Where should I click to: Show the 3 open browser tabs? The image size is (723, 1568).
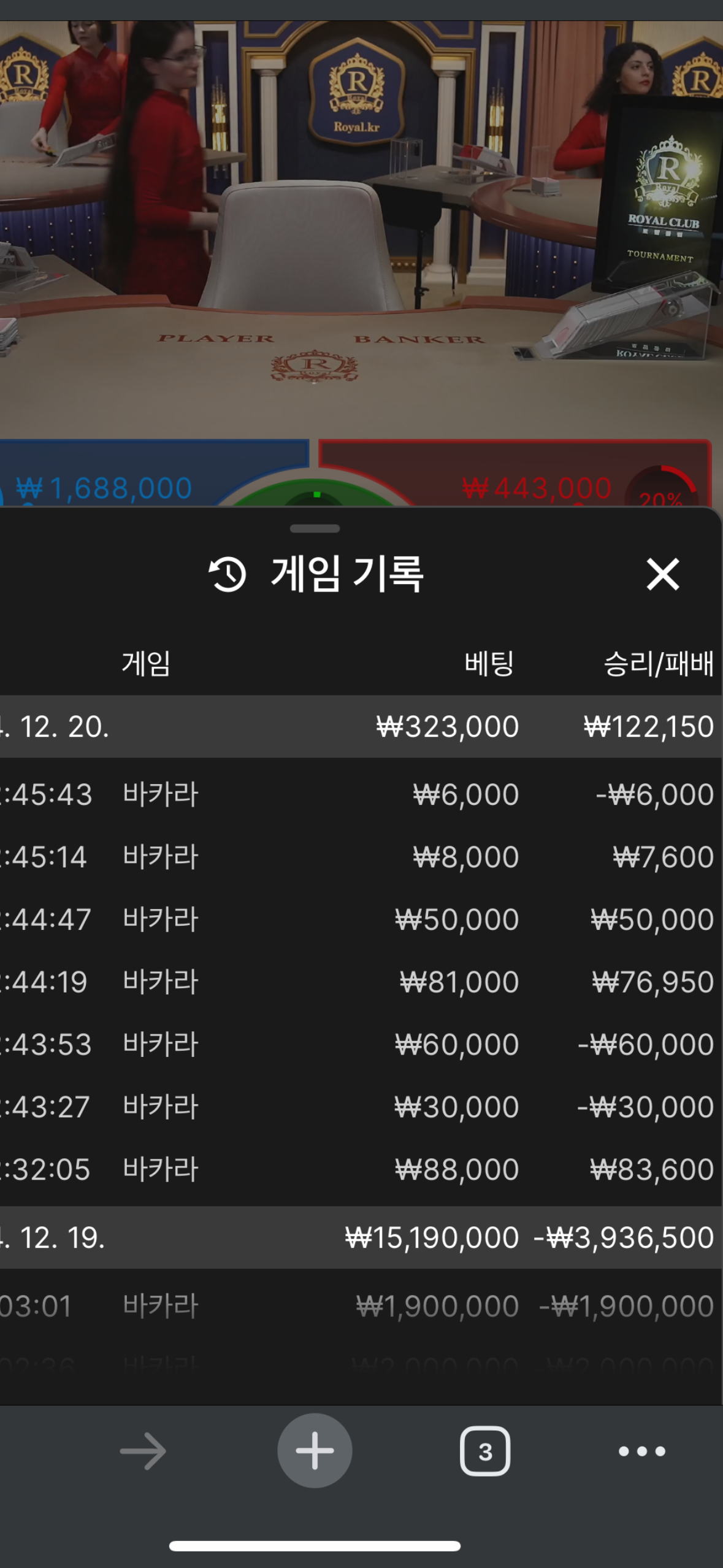[485, 1451]
